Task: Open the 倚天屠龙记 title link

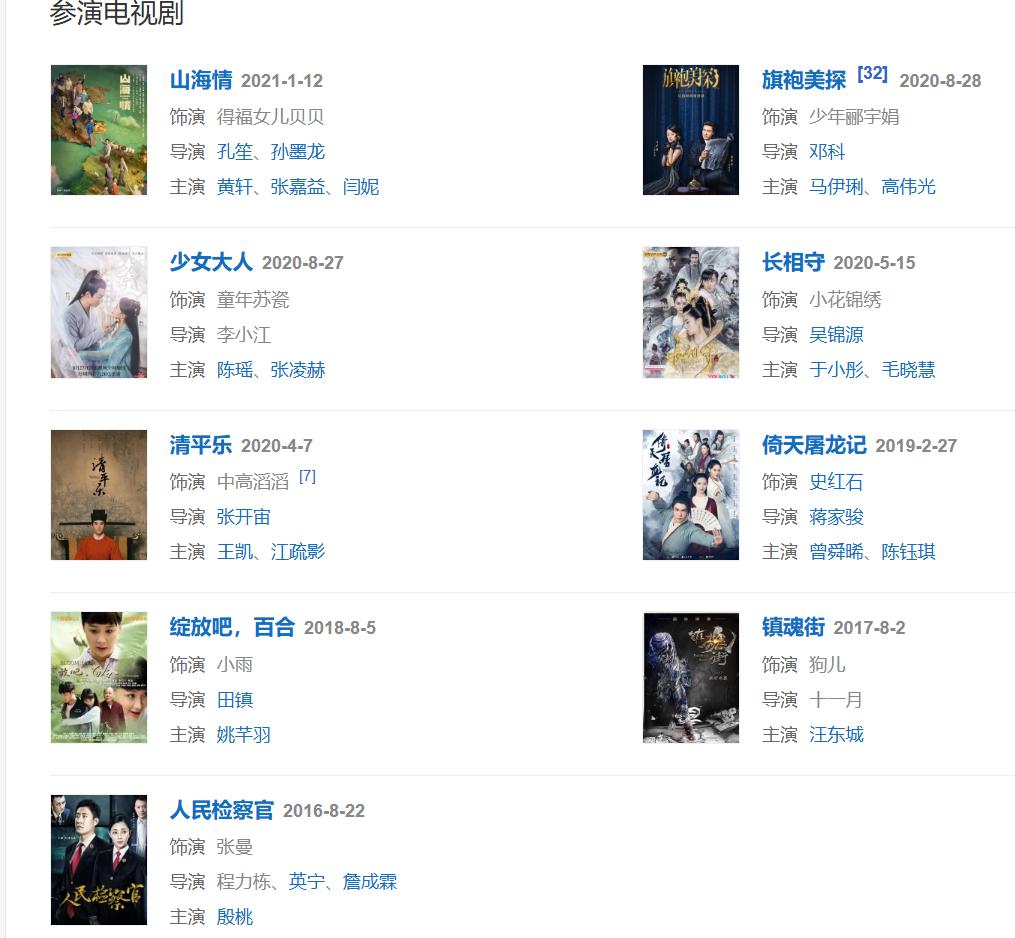Action: coord(814,445)
